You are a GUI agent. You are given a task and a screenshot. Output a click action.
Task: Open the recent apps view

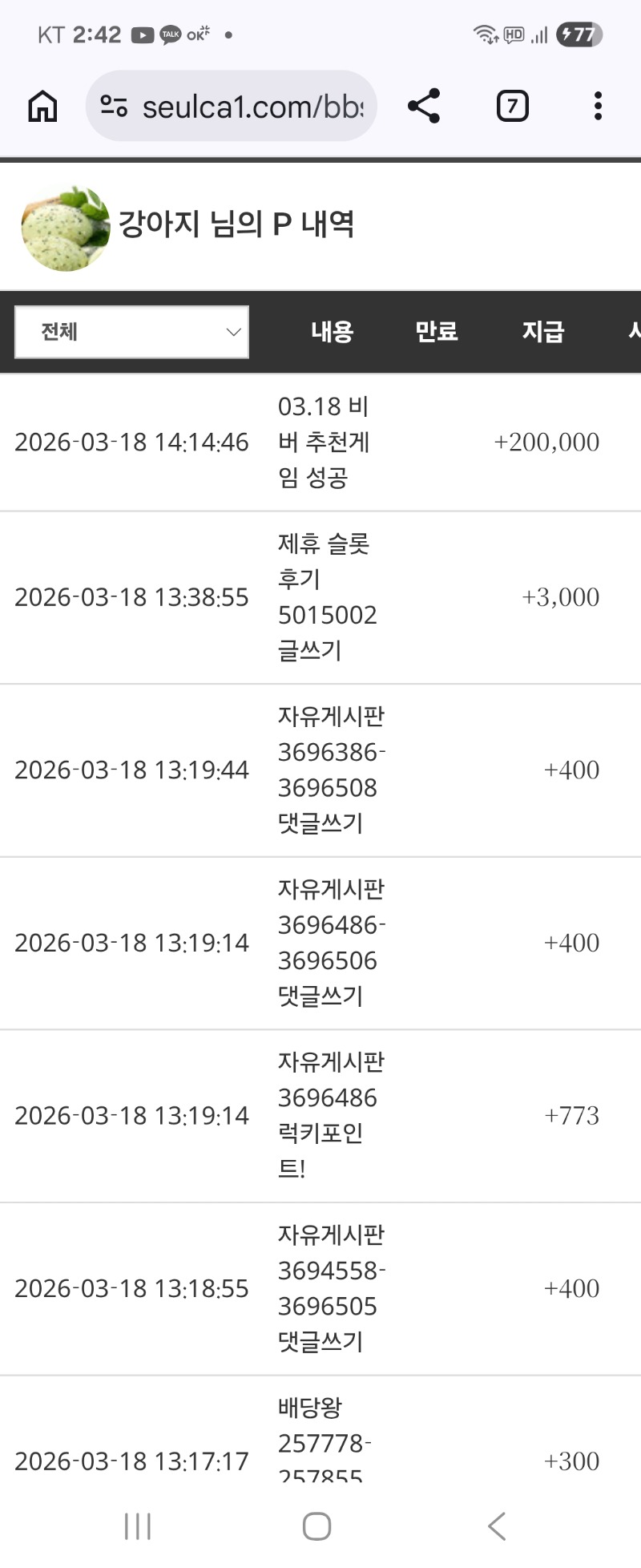pyautogui.click(x=138, y=1526)
